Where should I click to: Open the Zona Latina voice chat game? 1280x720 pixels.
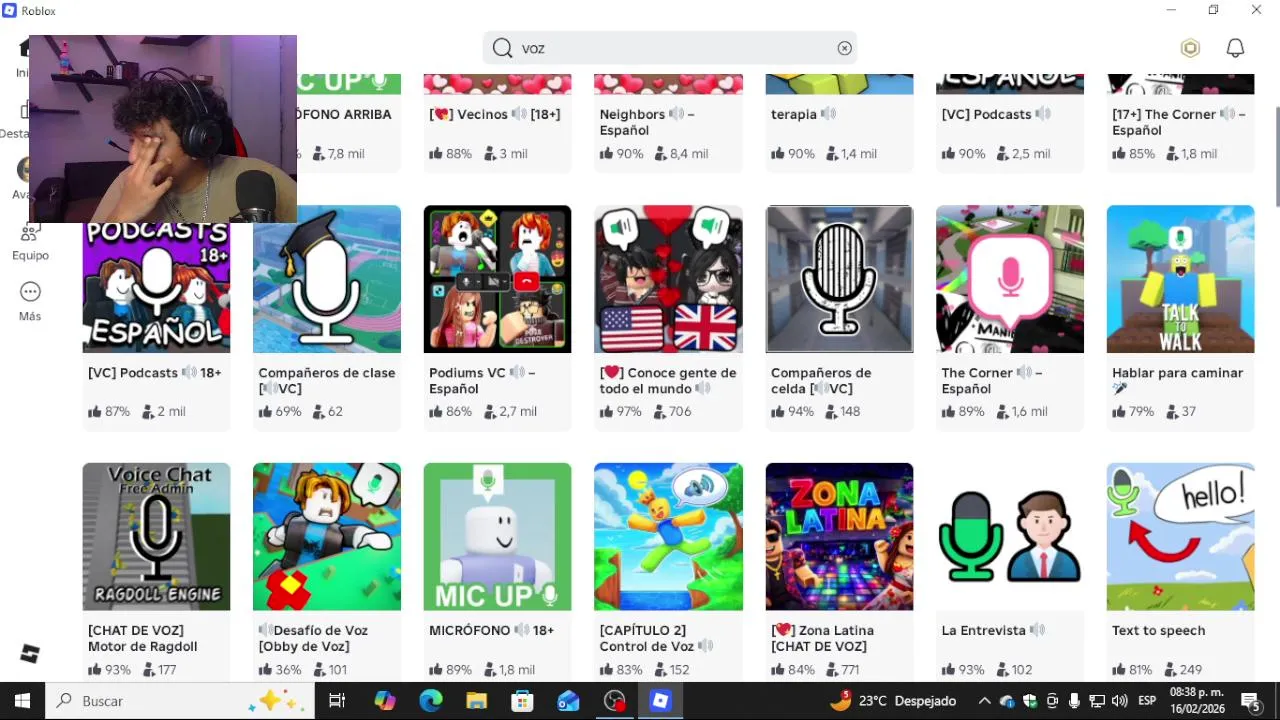tap(839, 536)
